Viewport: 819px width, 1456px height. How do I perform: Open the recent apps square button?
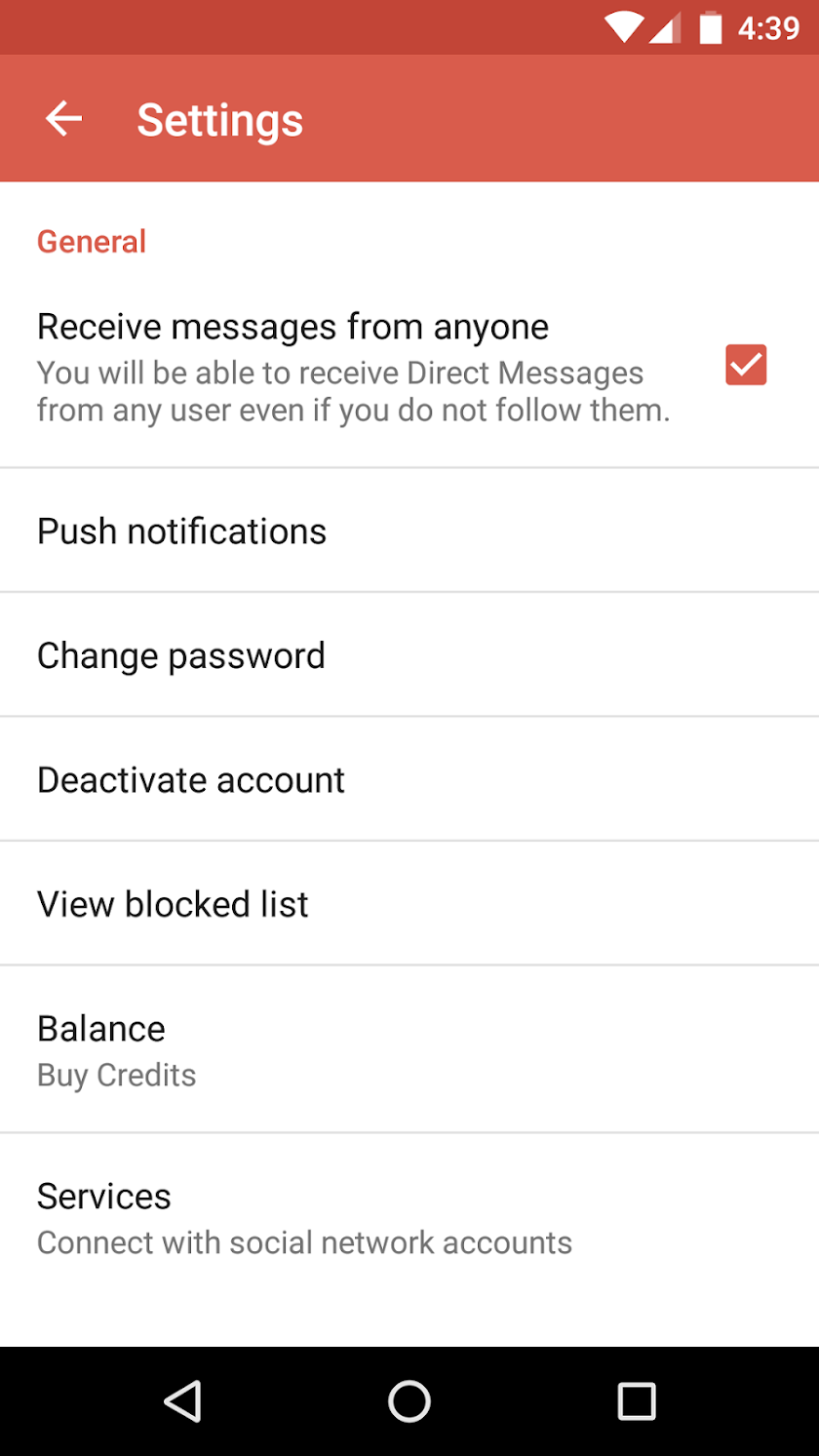637,1401
